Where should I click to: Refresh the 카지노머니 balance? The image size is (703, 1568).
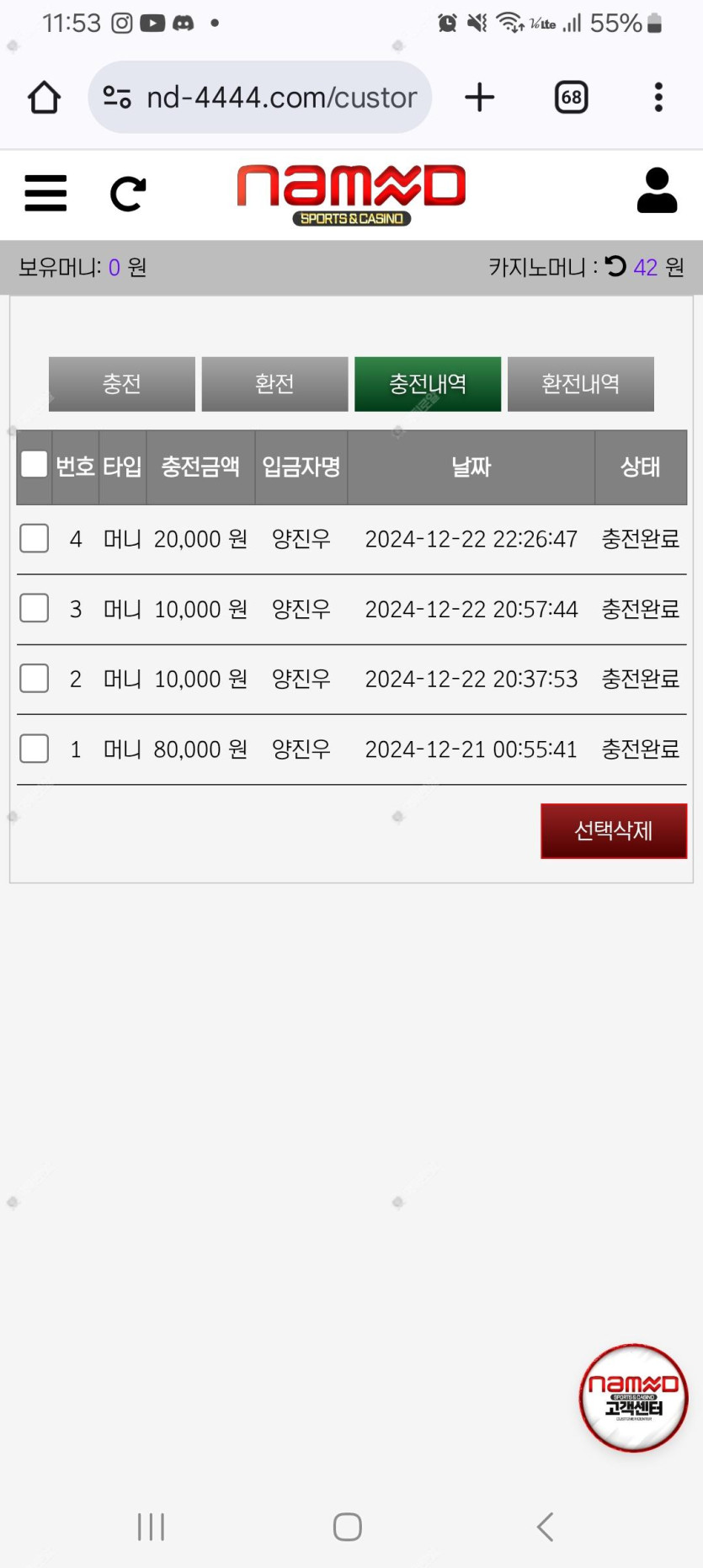click(615, 266)
